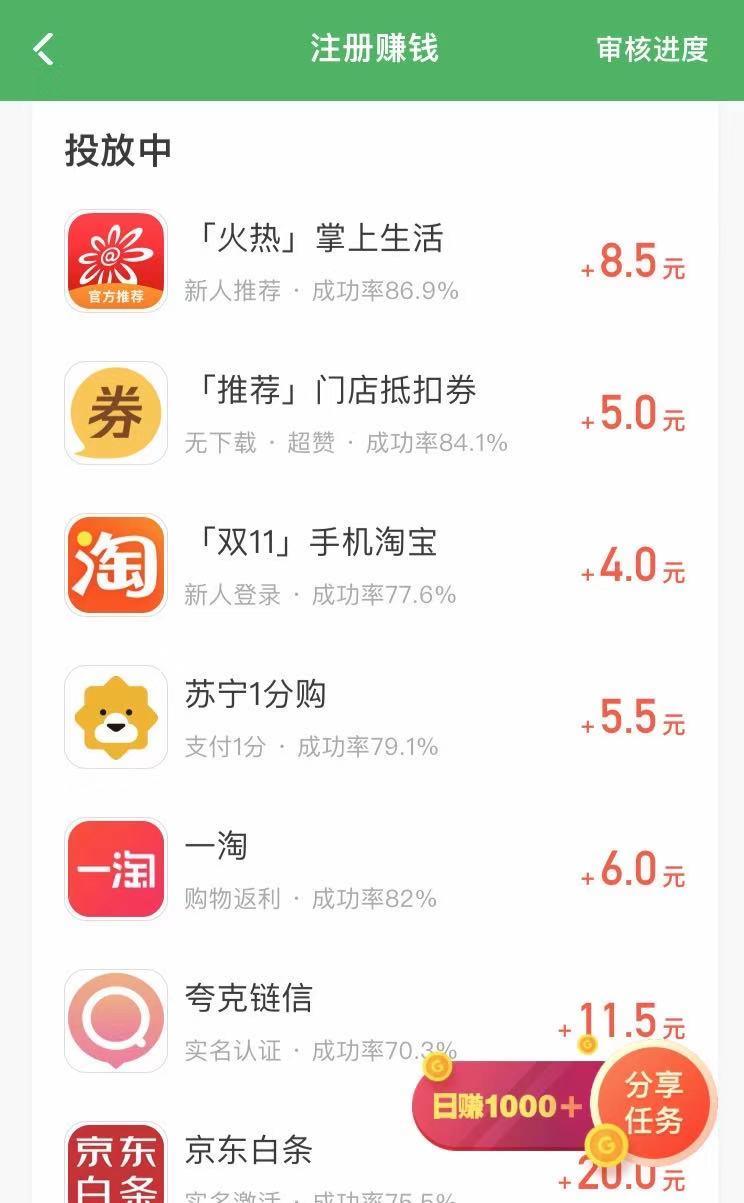Select the yellow 券 coupon icon
744x1203 pixels.
click(x=115, y=413)
